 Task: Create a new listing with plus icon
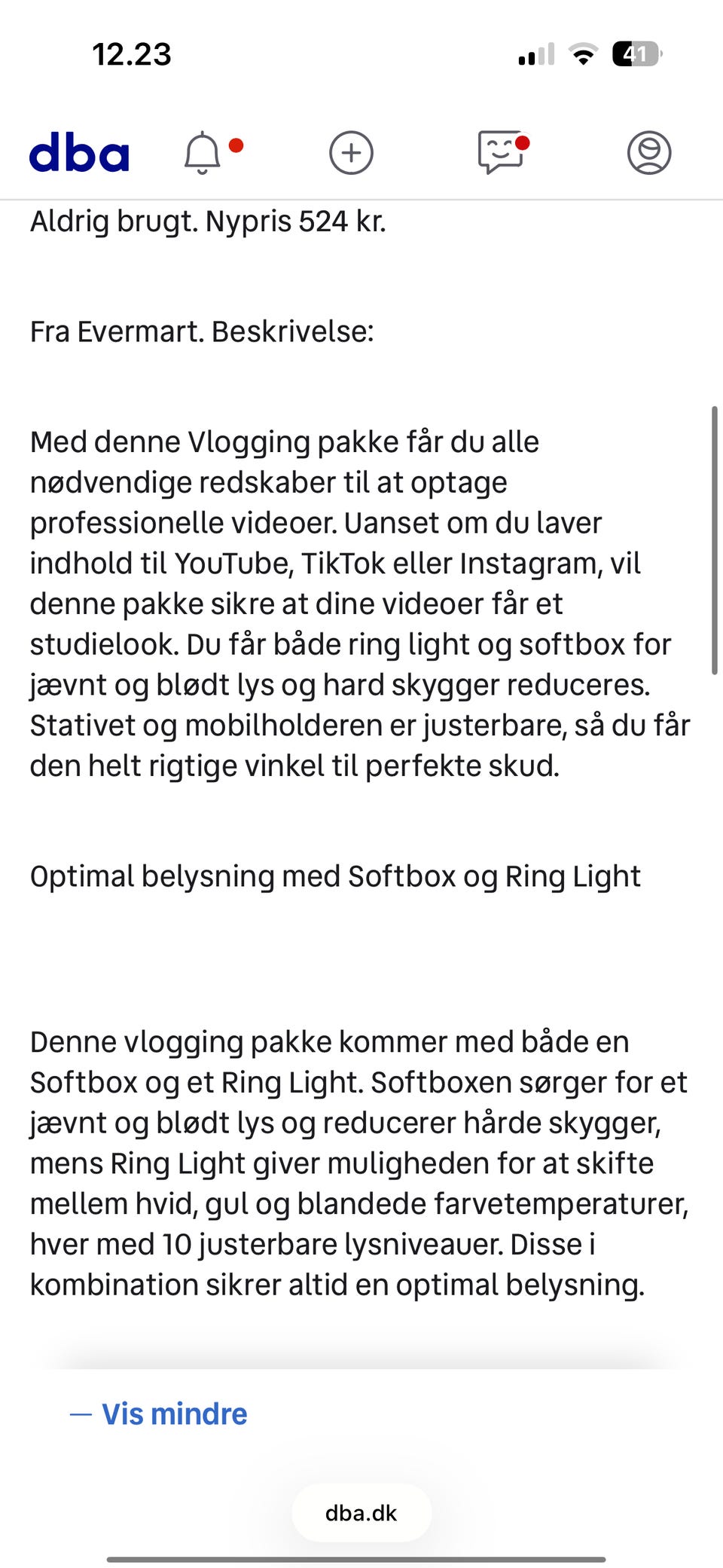[x=351, y=153]
